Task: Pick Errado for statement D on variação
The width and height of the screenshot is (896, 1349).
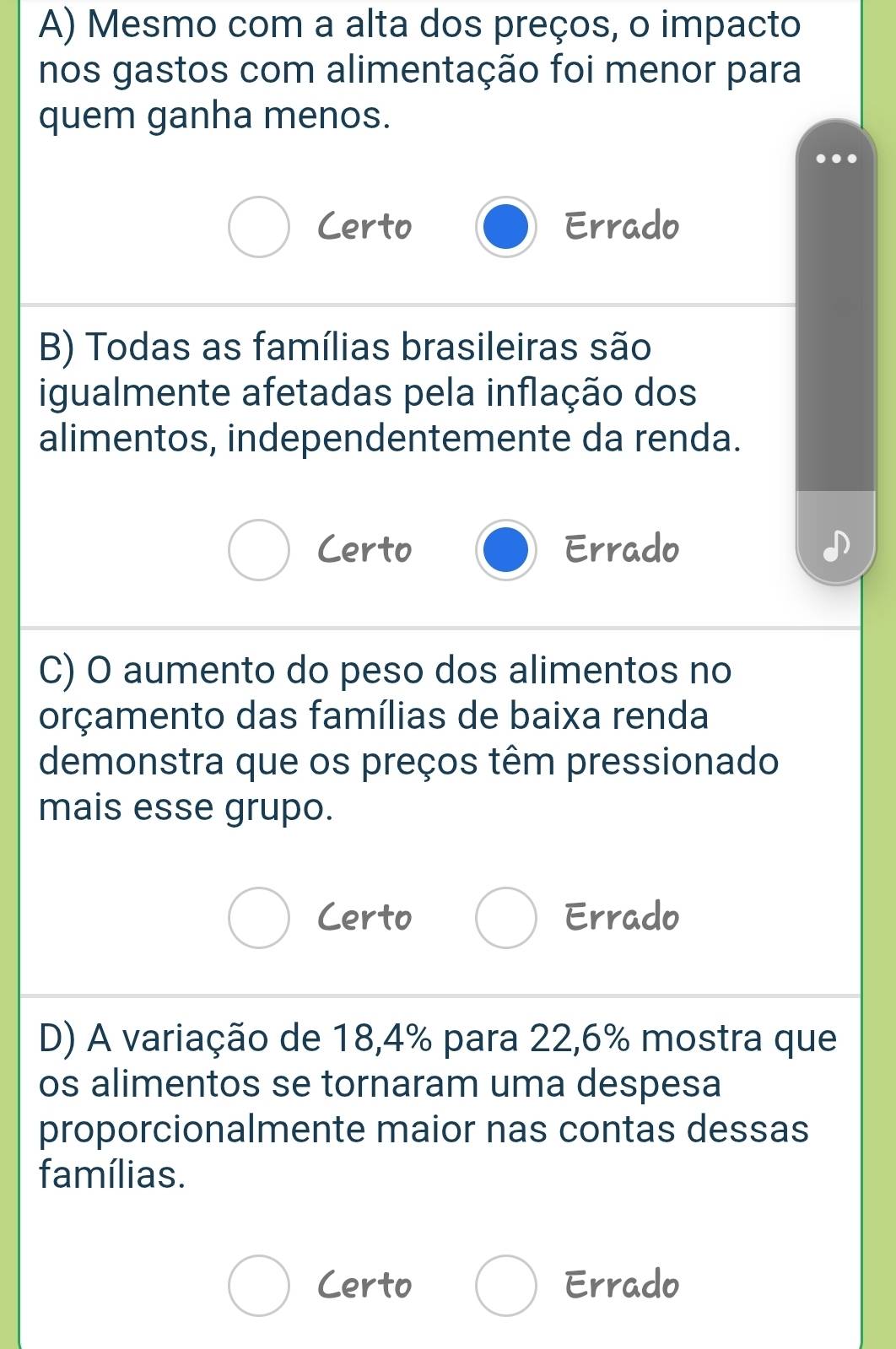Action: pyautogui.click(x=506, y=1285)
